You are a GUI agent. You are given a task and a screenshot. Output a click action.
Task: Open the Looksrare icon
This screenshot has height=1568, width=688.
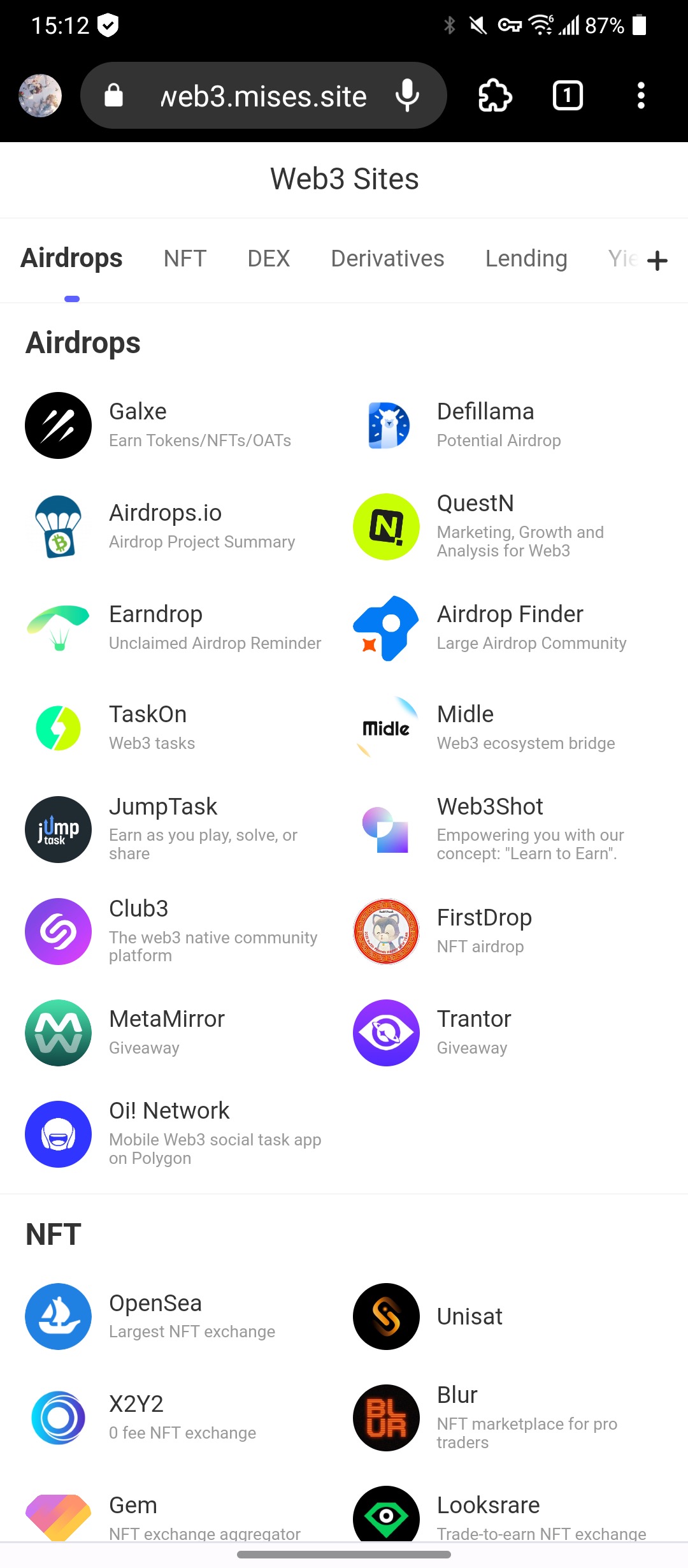coord(386,1517)
